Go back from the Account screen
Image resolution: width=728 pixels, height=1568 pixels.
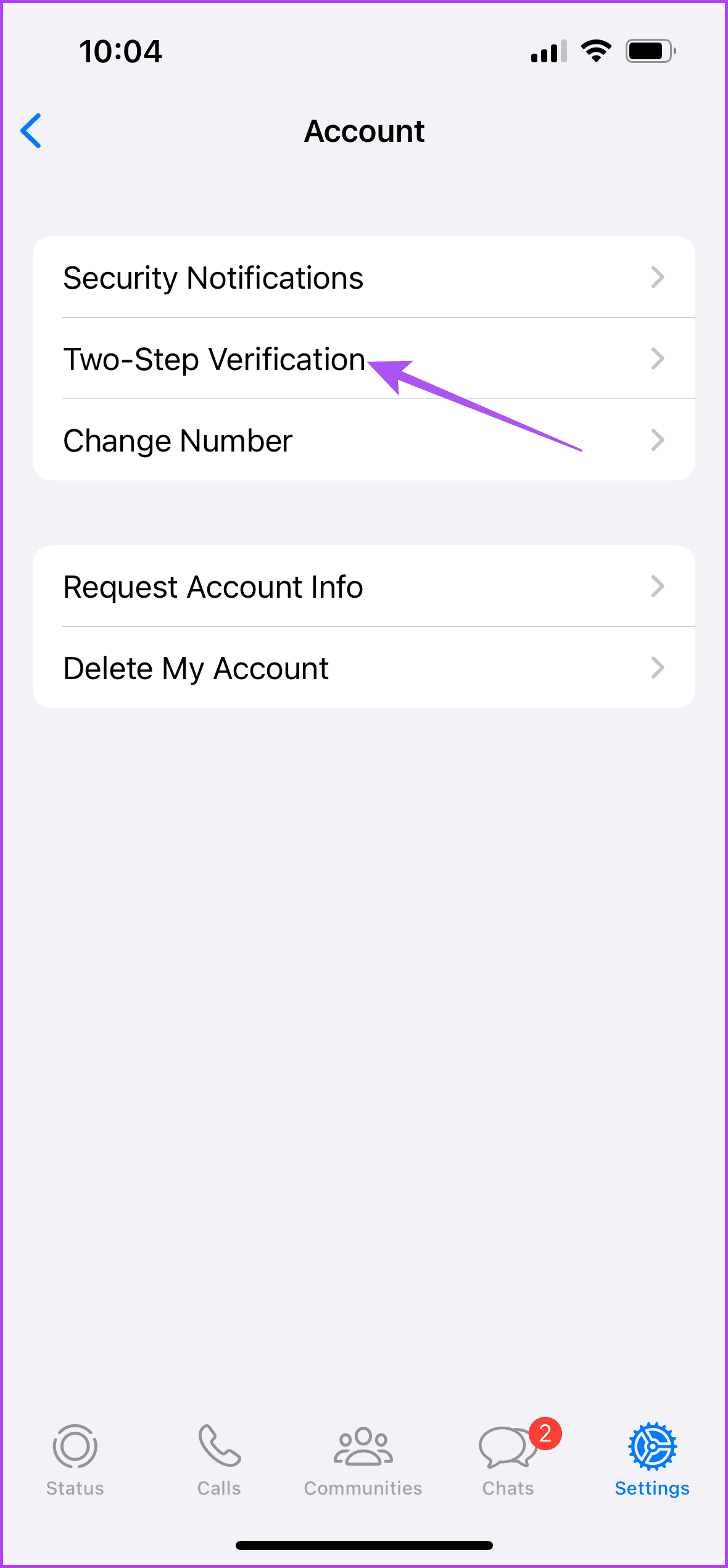point(31,131)
